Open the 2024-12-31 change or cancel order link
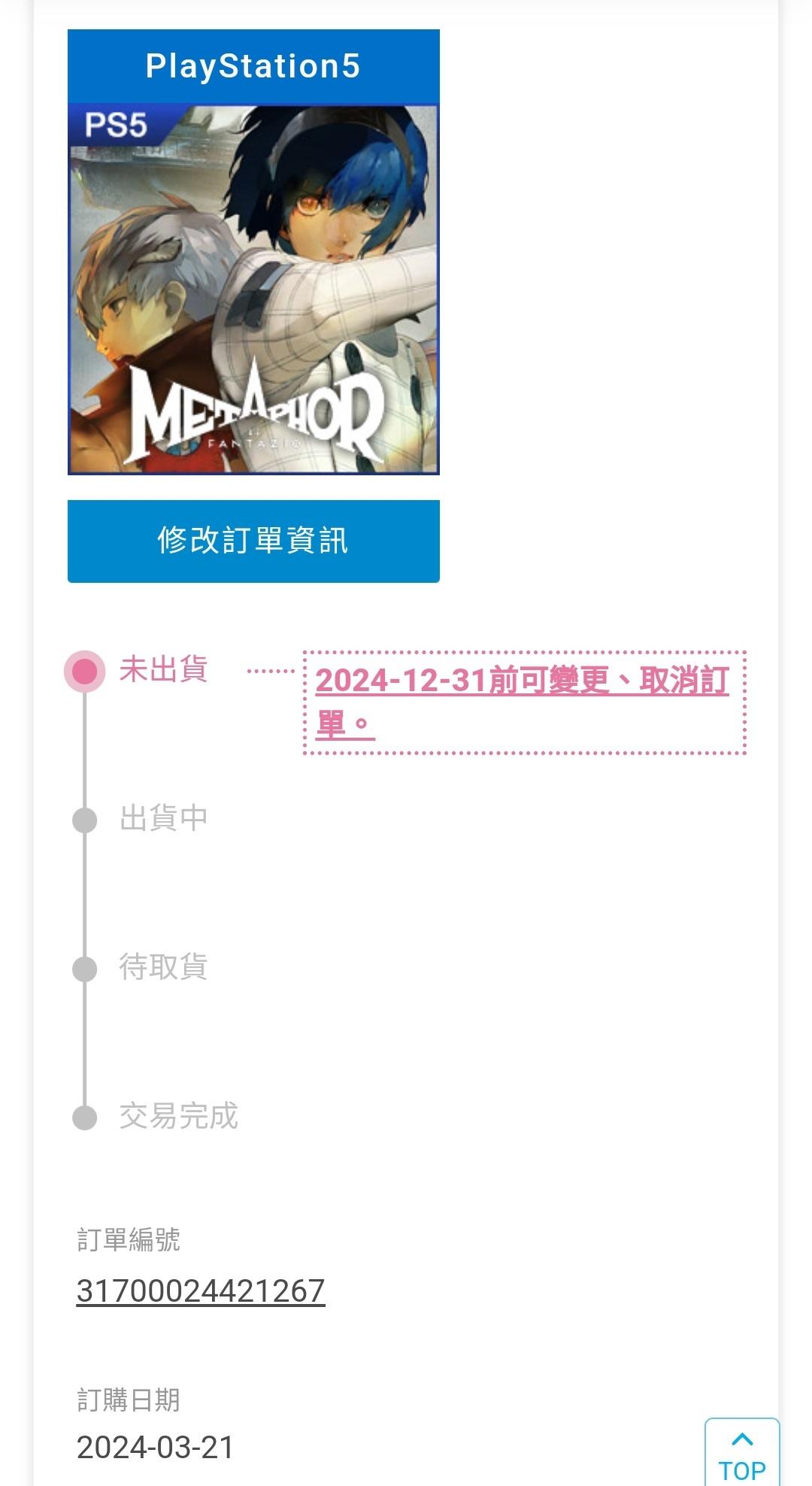The width and height of the screenshot is (812, 1486). click(x=522, y=681)
